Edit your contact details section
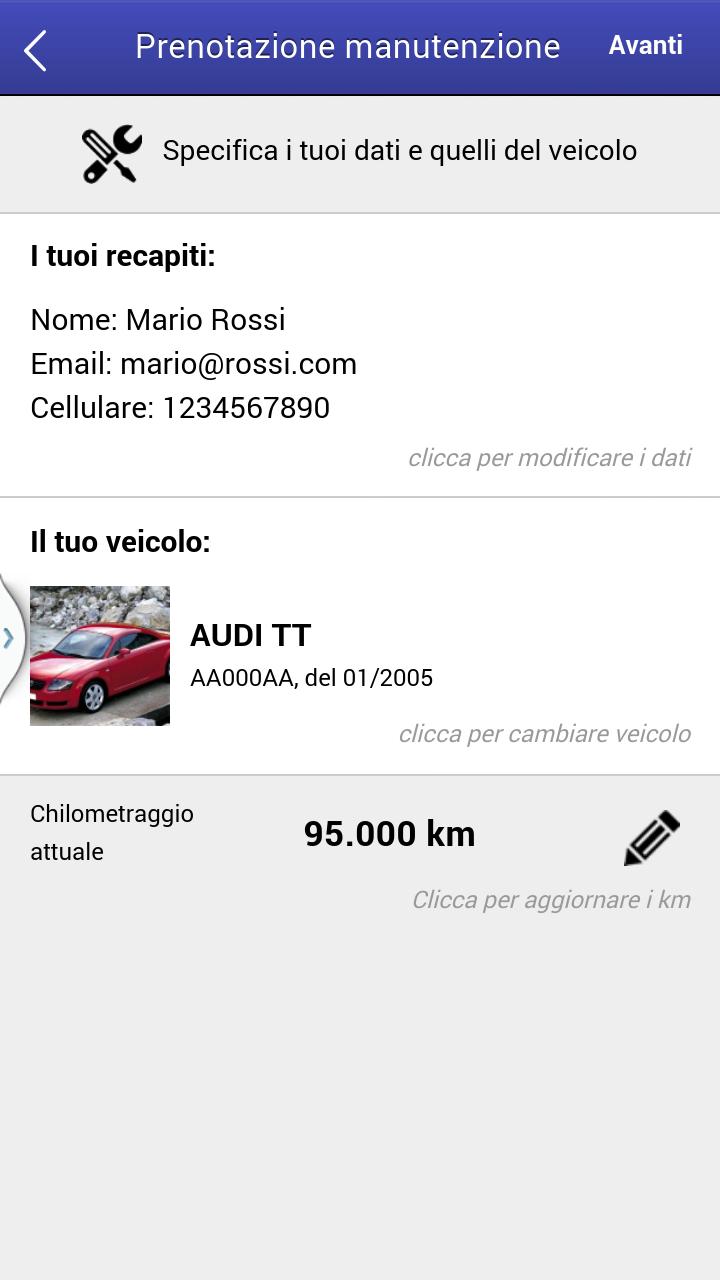 360,355
